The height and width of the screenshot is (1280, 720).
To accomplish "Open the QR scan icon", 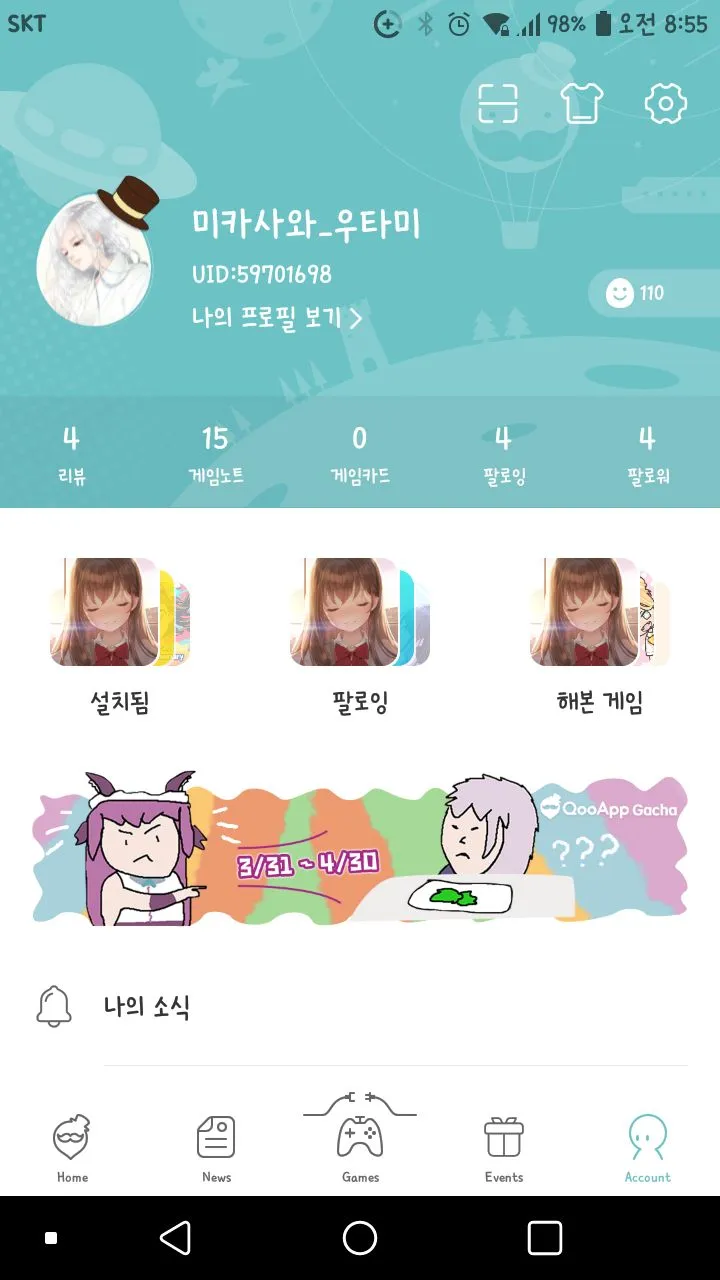I will click(x=497, y=103).
